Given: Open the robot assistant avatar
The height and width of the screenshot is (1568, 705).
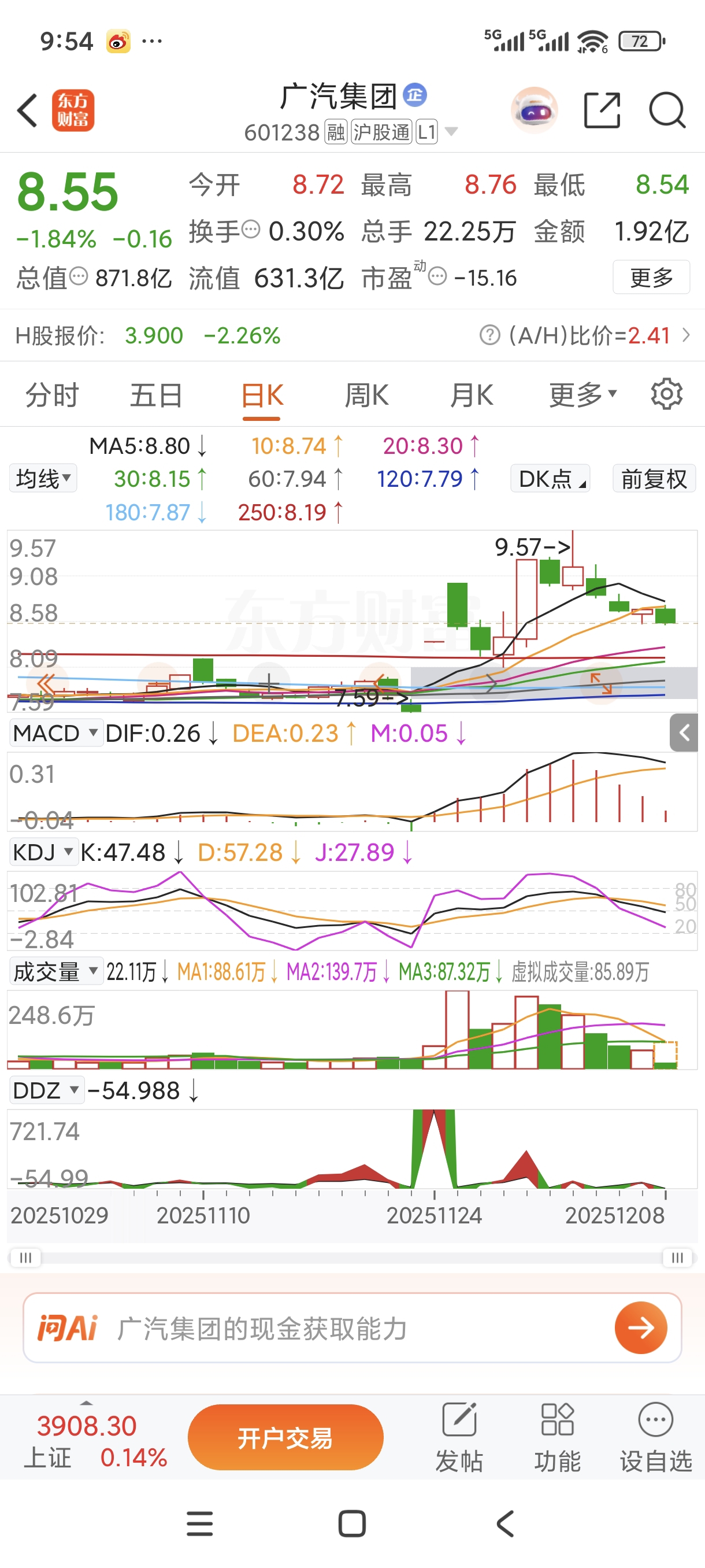Looking at the screenshot, I should pyautogui.click(x=534, y=111).
